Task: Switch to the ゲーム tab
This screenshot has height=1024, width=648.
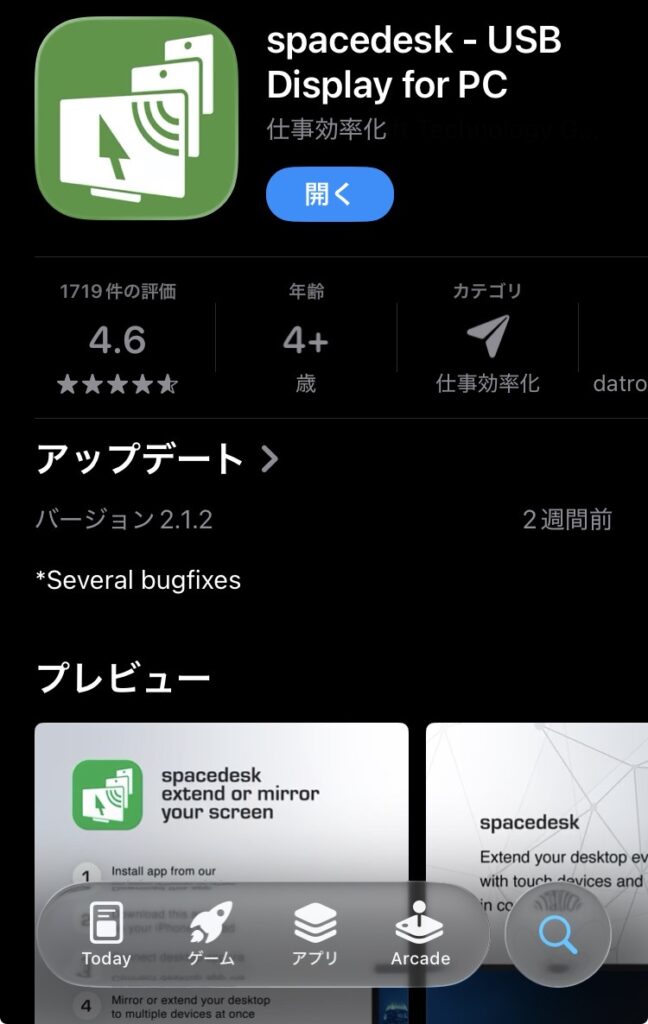Action: (211, 934)
